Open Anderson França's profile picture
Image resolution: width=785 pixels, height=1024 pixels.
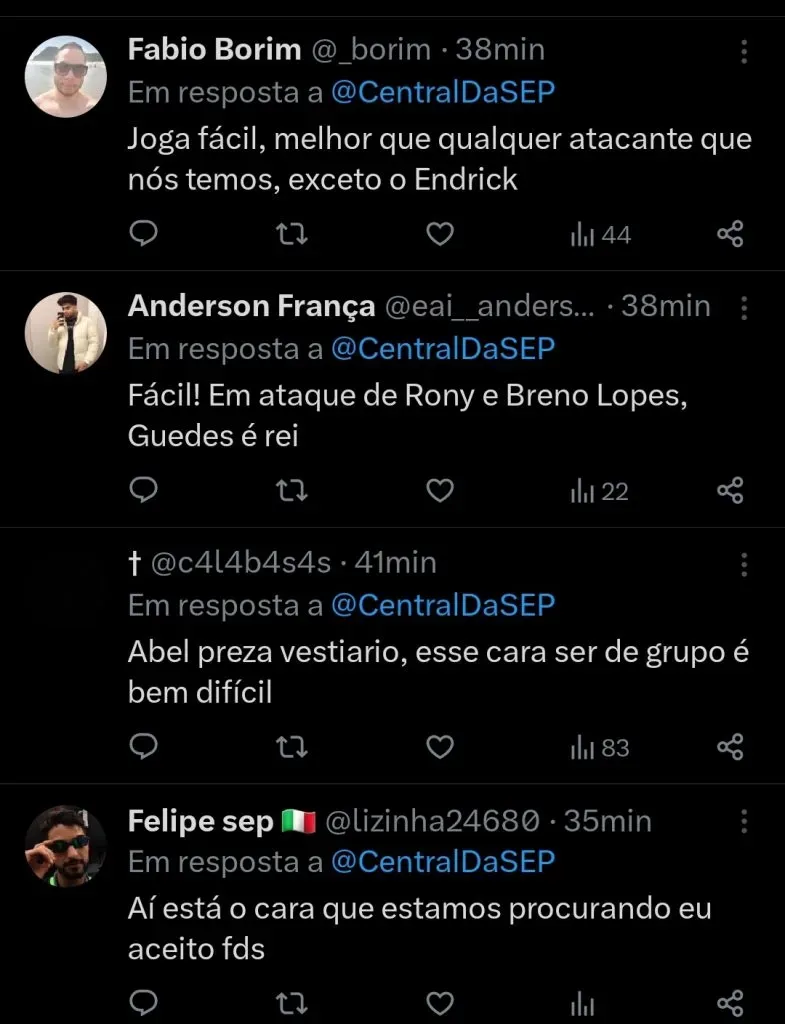coord(65,333)
